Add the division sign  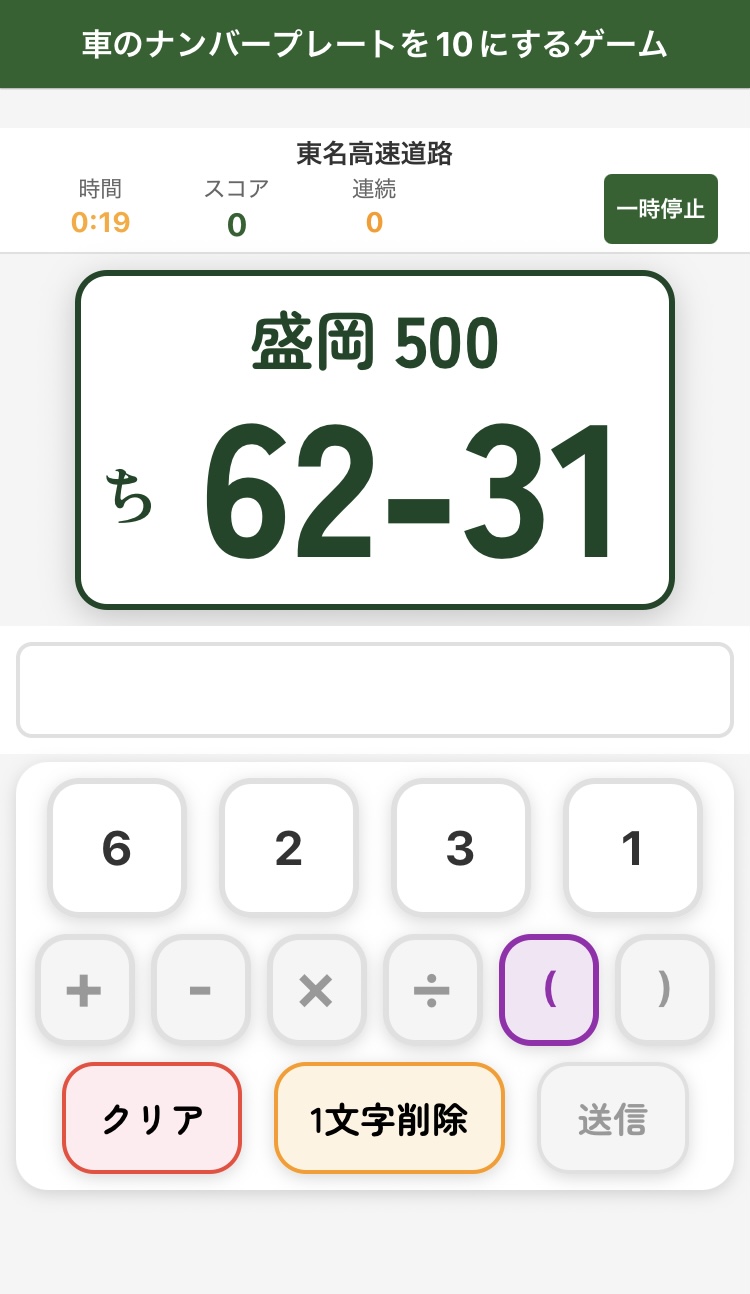[x=432, y=990]
